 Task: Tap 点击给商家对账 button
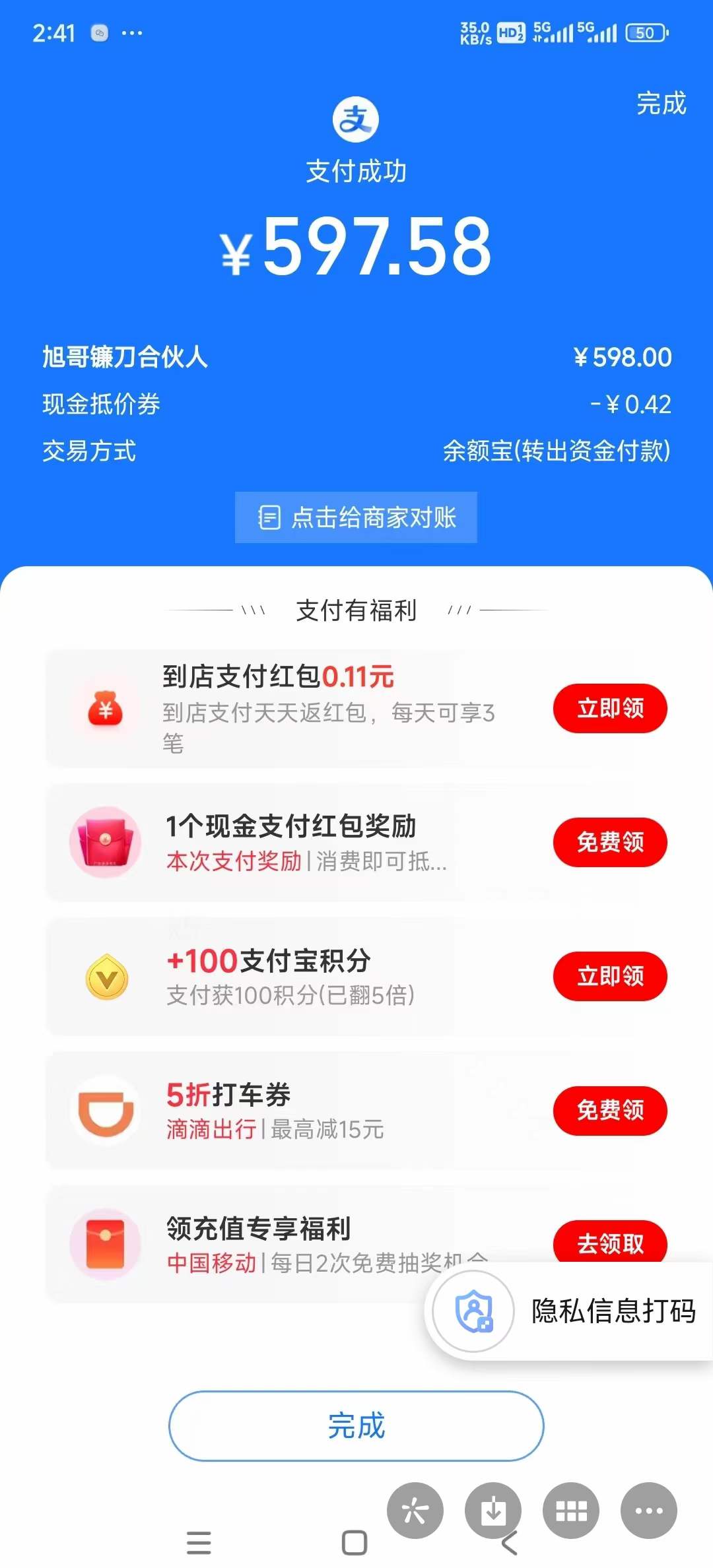356,517
